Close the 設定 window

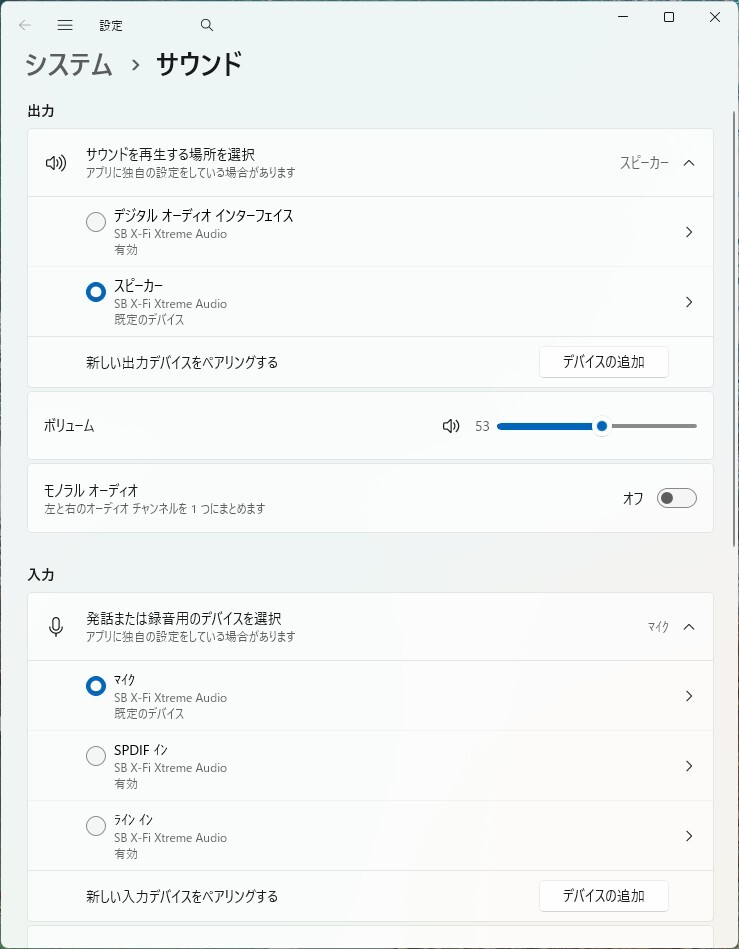point(715,17)
